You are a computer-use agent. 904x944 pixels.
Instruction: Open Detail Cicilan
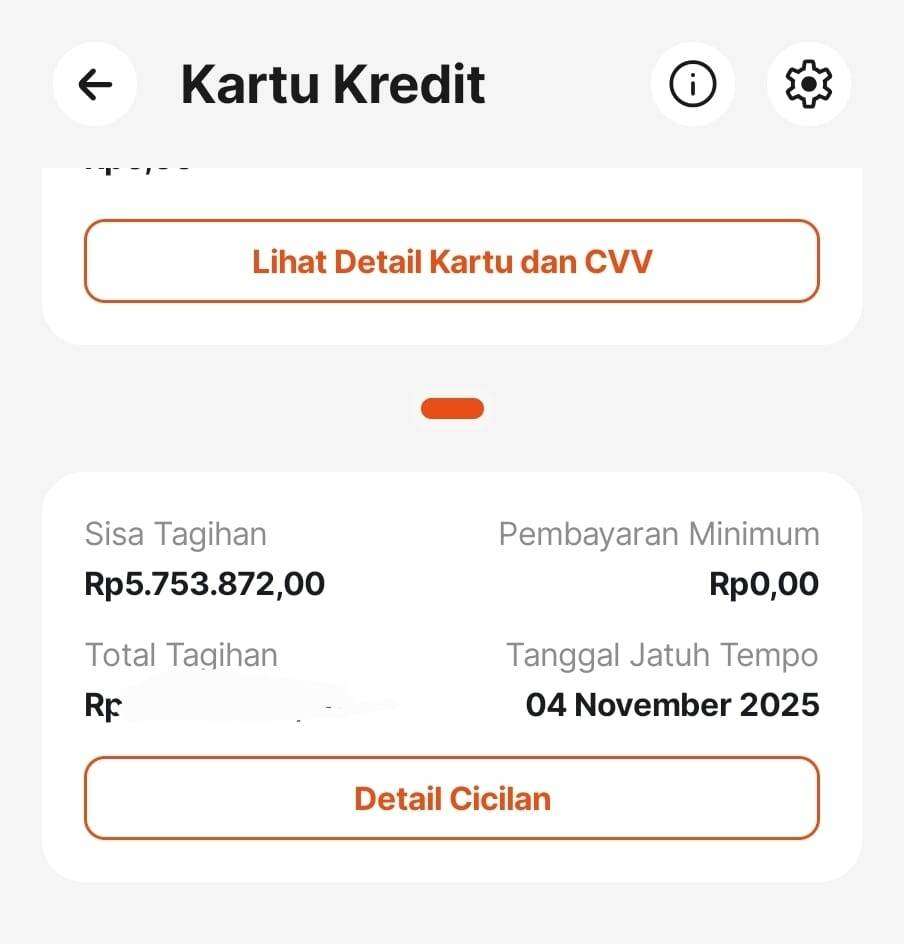click(x=452, y=798)
